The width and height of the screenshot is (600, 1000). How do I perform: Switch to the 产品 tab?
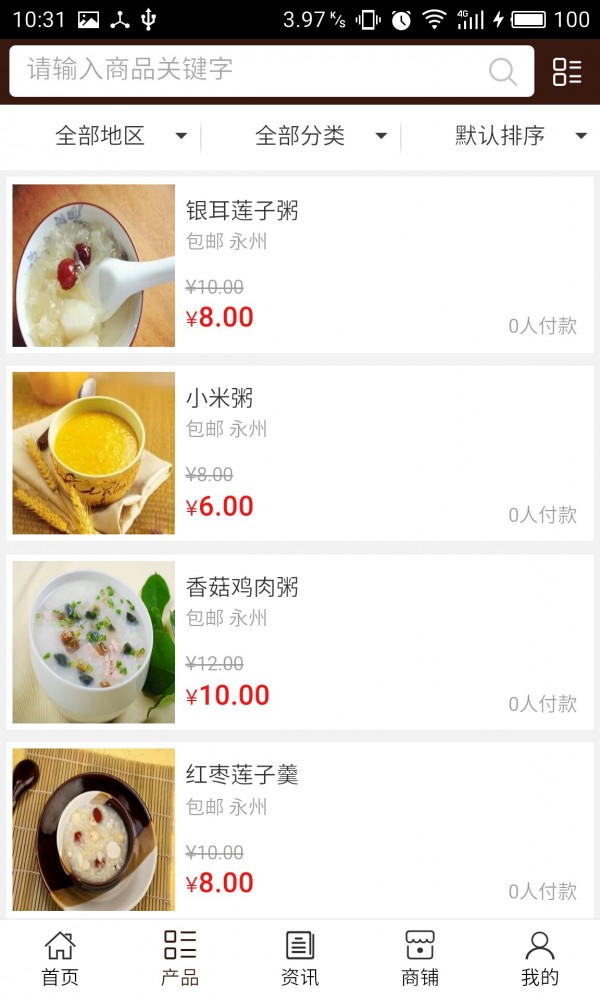180,959
